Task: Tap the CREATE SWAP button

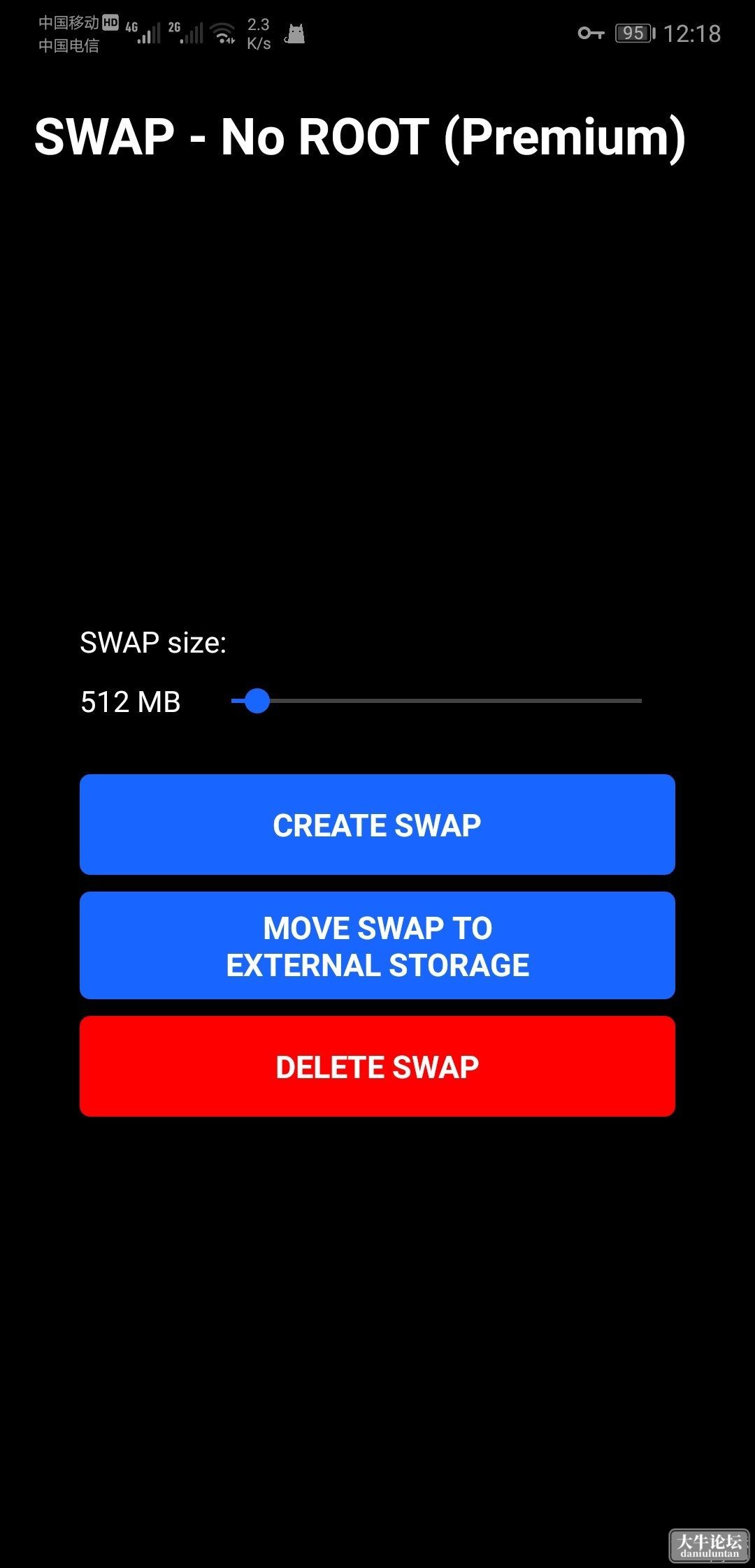Action: 377,825
